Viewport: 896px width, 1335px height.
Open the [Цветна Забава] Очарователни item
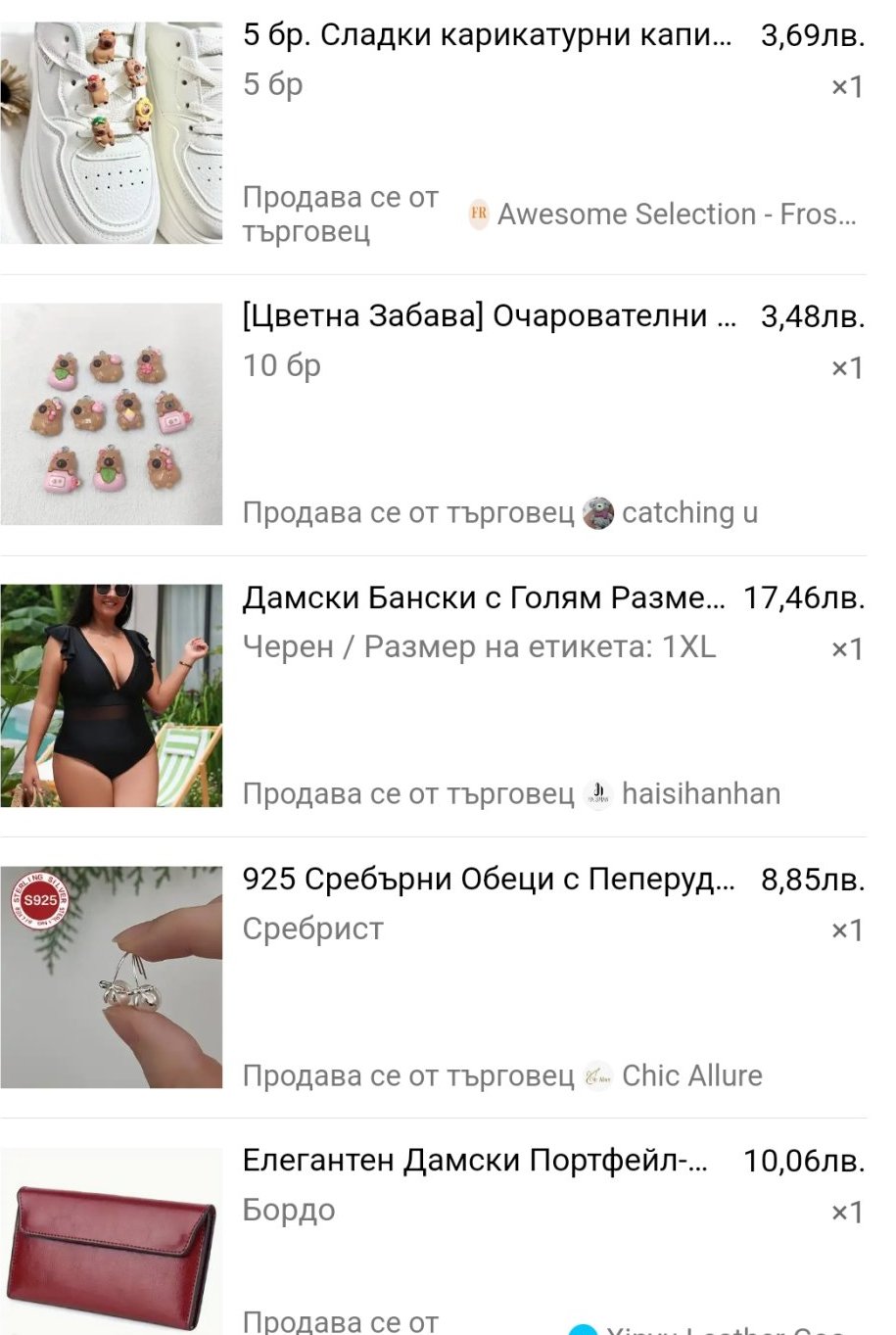tap(489, 316)
